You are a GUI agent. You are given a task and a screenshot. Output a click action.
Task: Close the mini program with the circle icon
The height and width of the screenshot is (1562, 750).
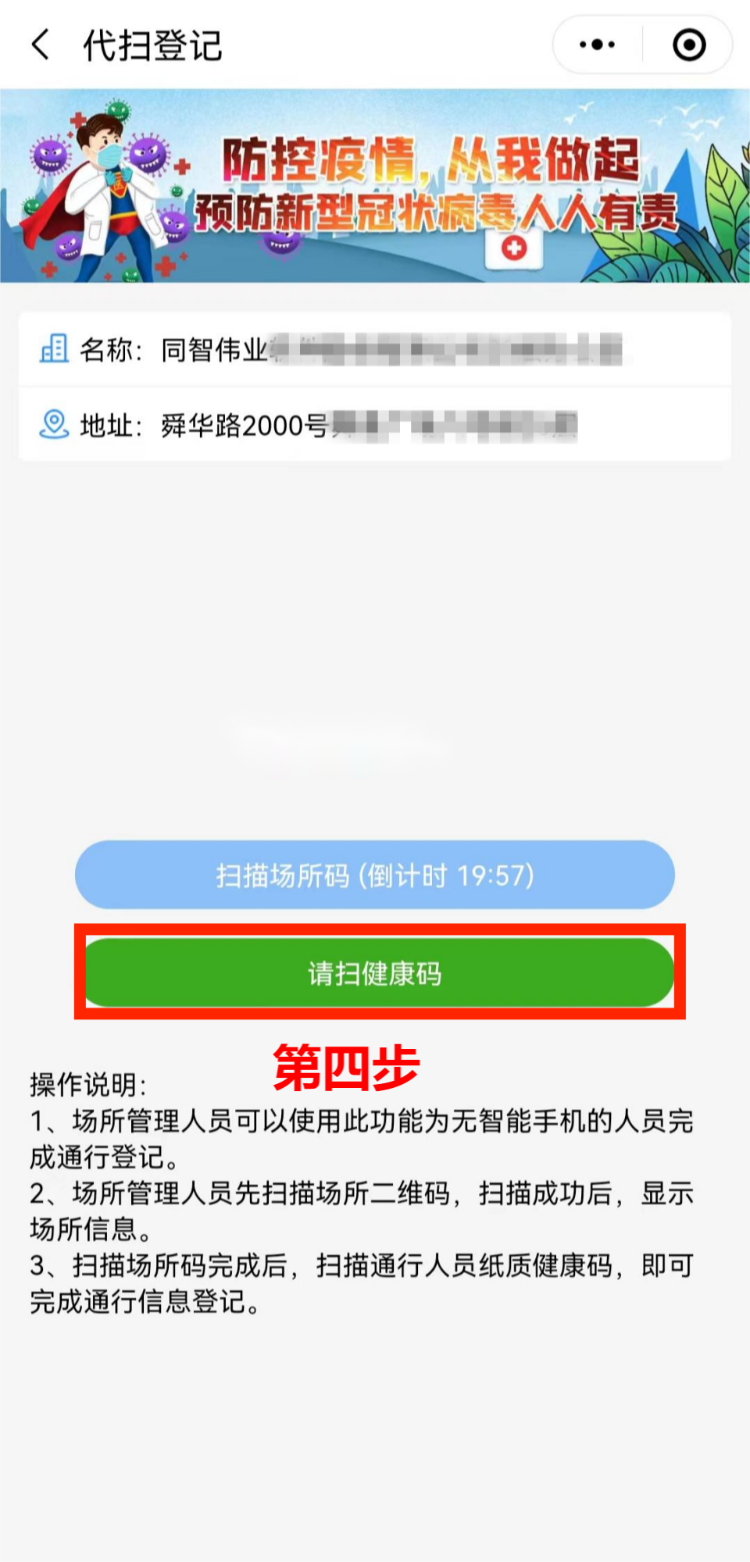[689, 45]
